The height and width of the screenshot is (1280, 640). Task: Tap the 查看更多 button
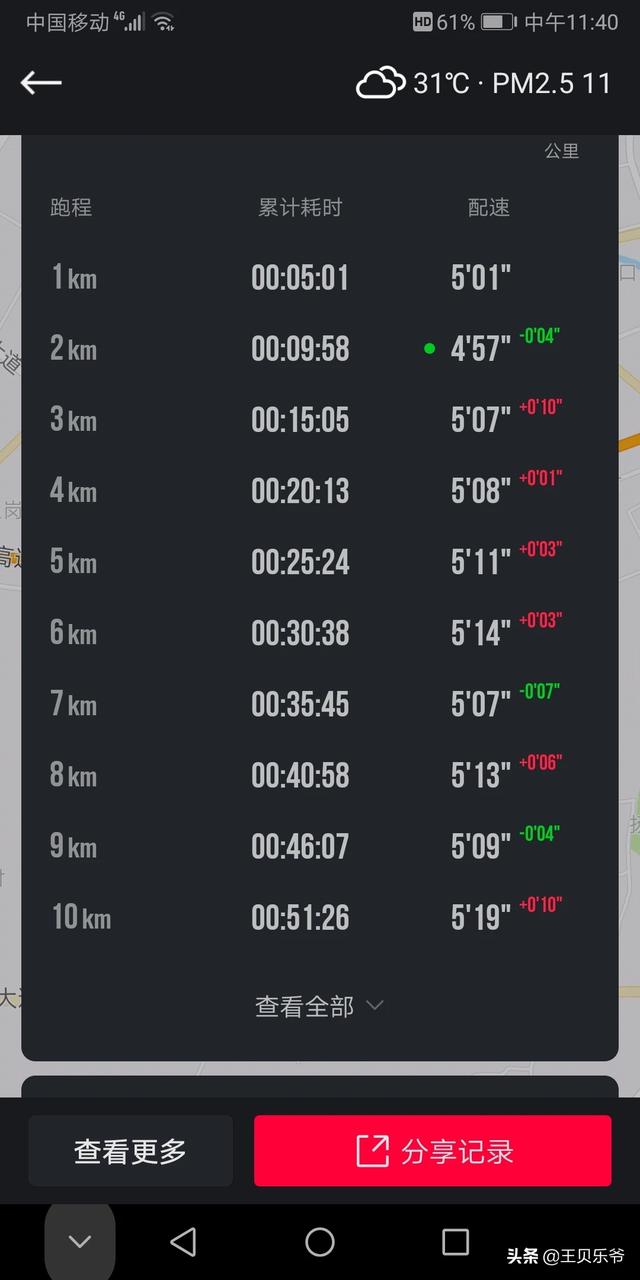130,1151
